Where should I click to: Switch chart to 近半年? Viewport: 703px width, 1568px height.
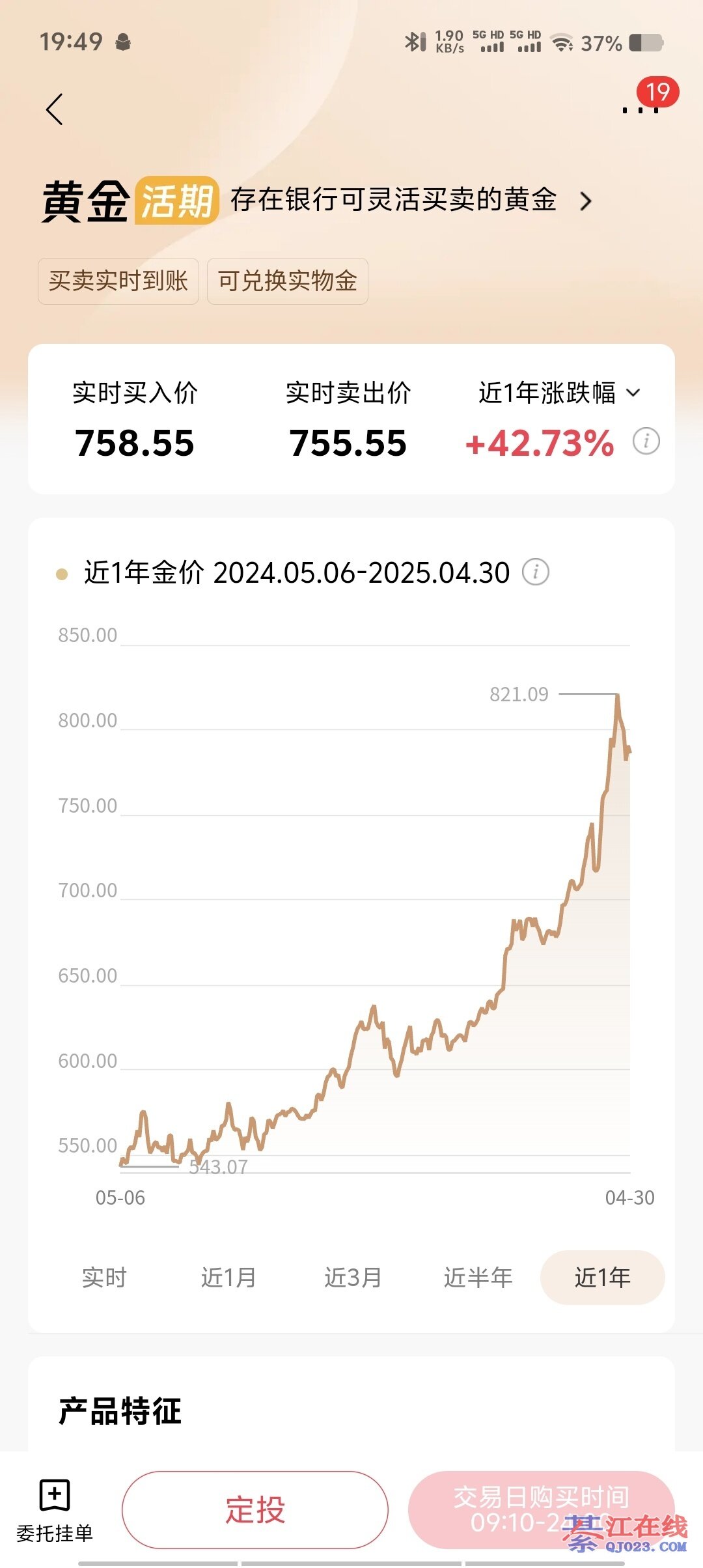coord(478,1278)
